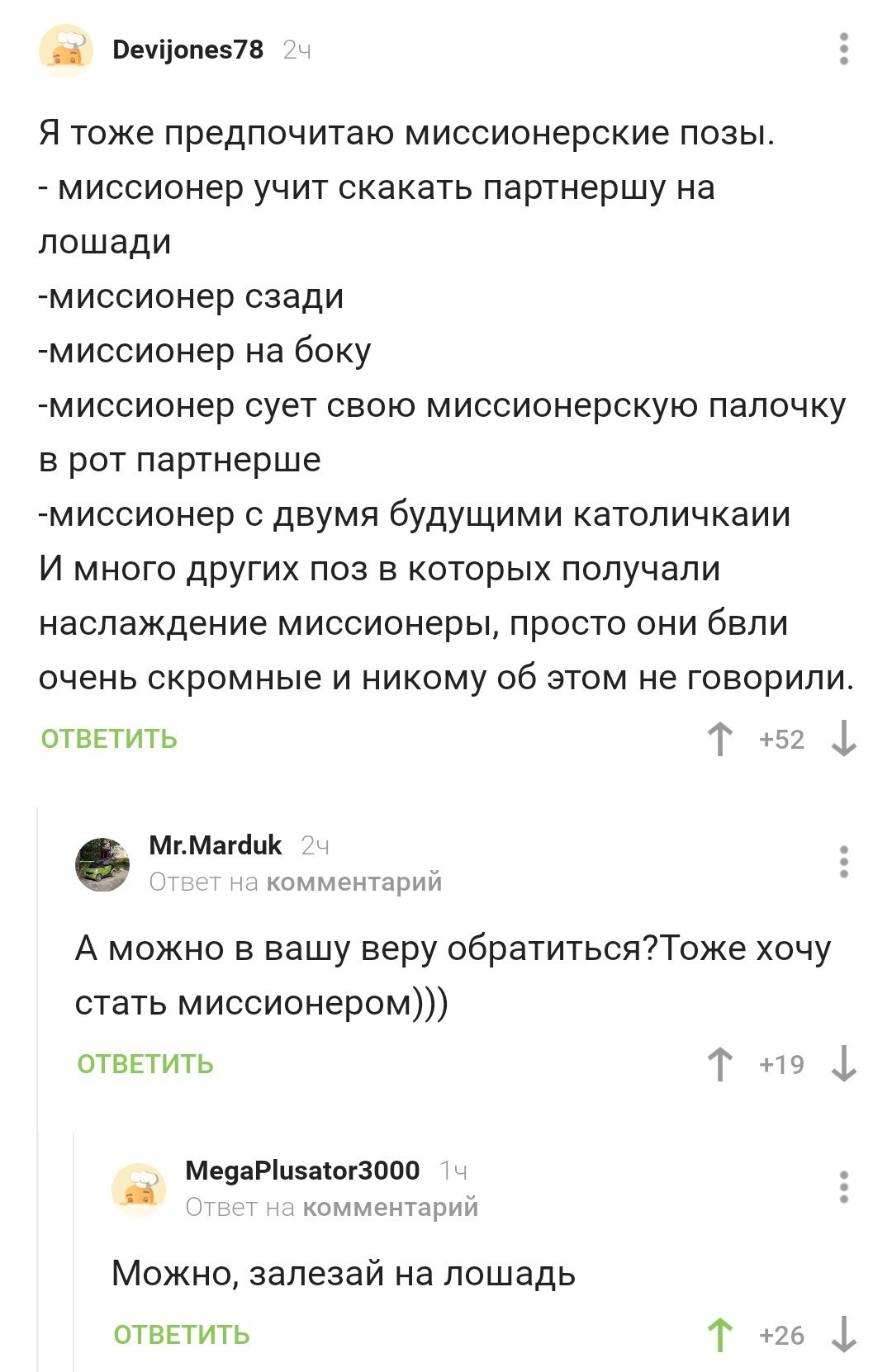Jump to parent comment from MegaPlusator3000's reply

pyautogui.click(x=390, y=1208)
